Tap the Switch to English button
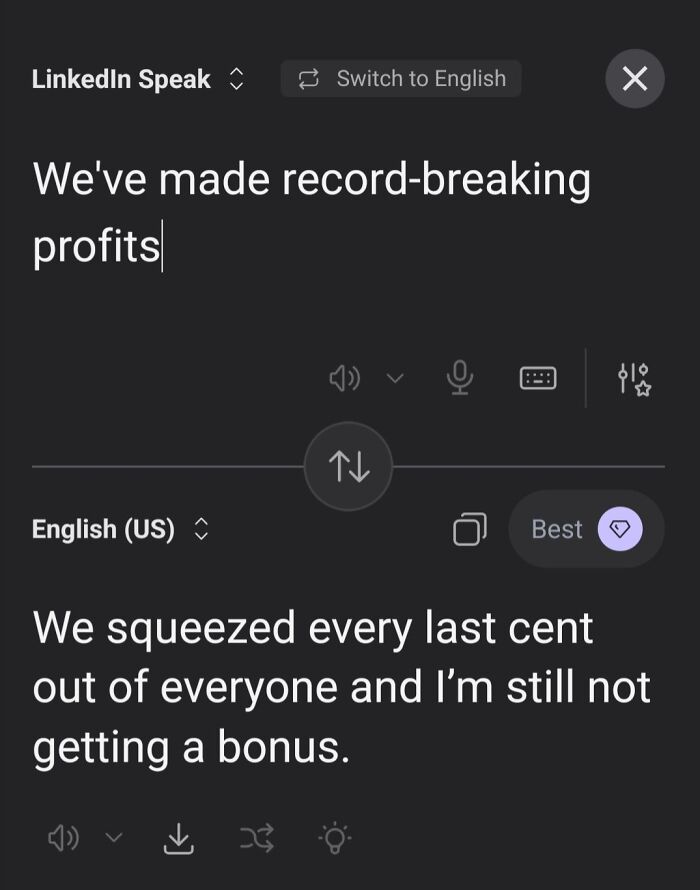This screenshot has width=700, height=890. (401, 78)
